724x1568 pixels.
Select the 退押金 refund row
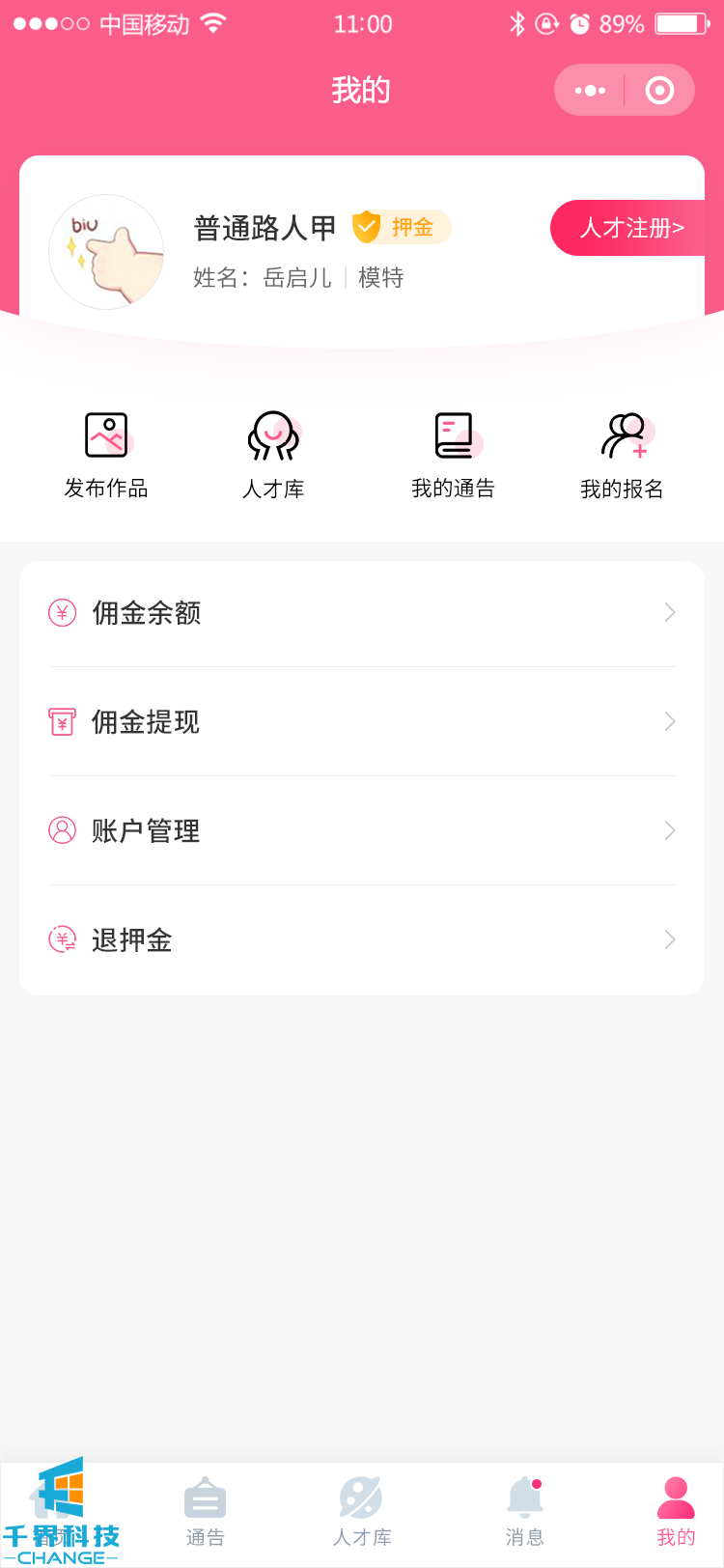(x=362, y=940)
